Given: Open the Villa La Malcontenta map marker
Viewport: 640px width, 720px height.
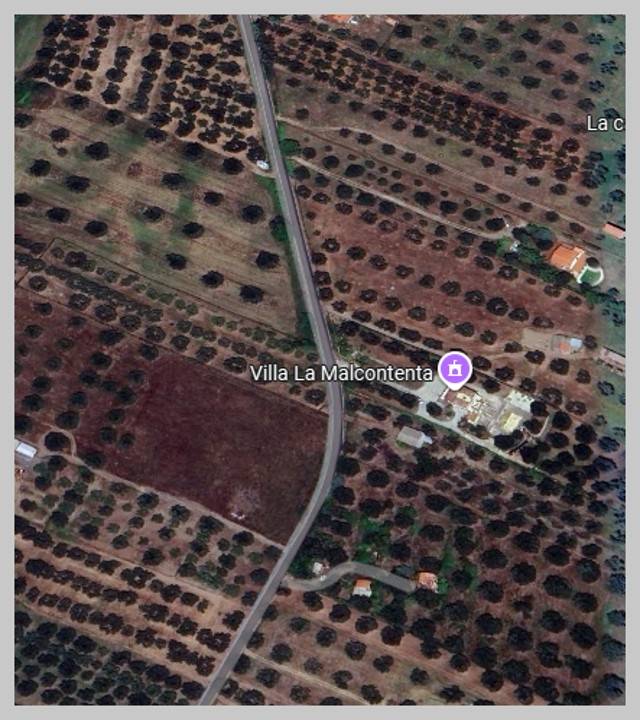Looking at the screenshot, I should pos(456,368).
